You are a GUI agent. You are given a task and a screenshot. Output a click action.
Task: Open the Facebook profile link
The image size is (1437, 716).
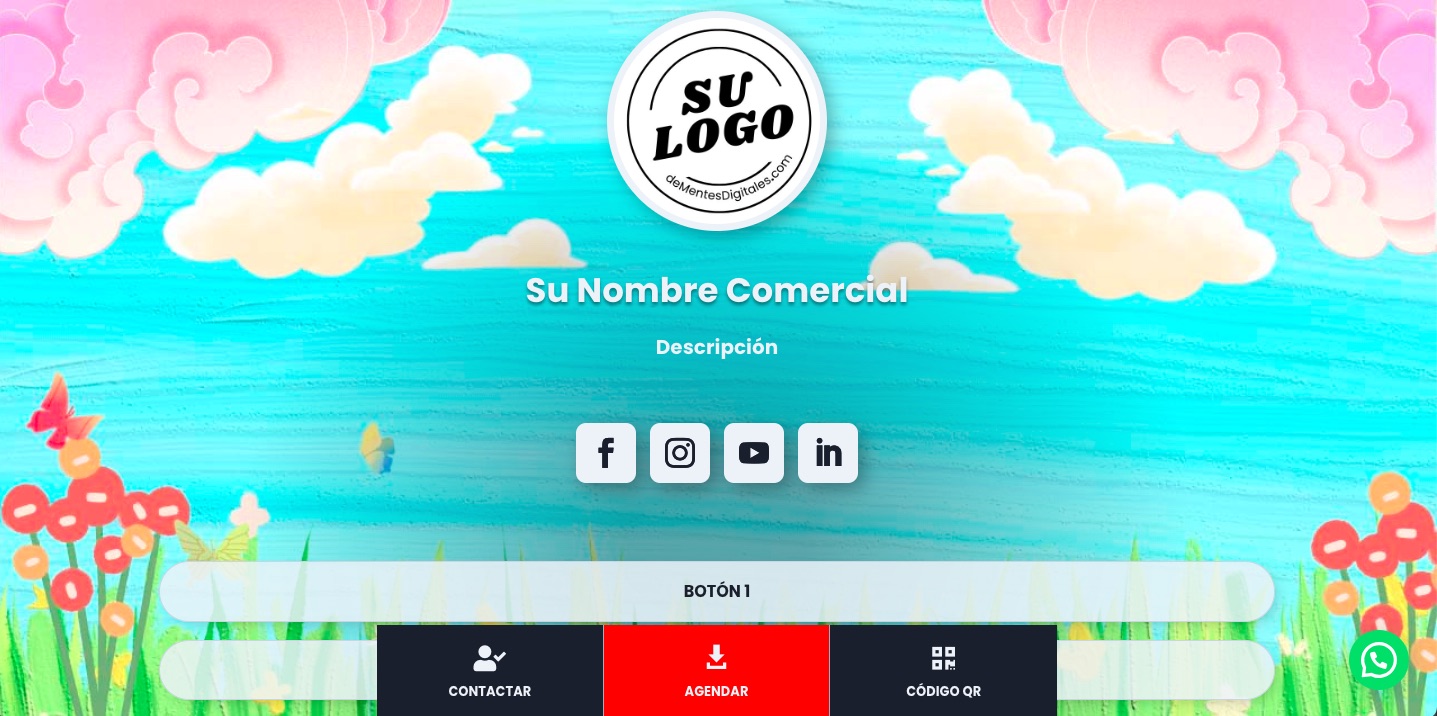coord(606,453)
